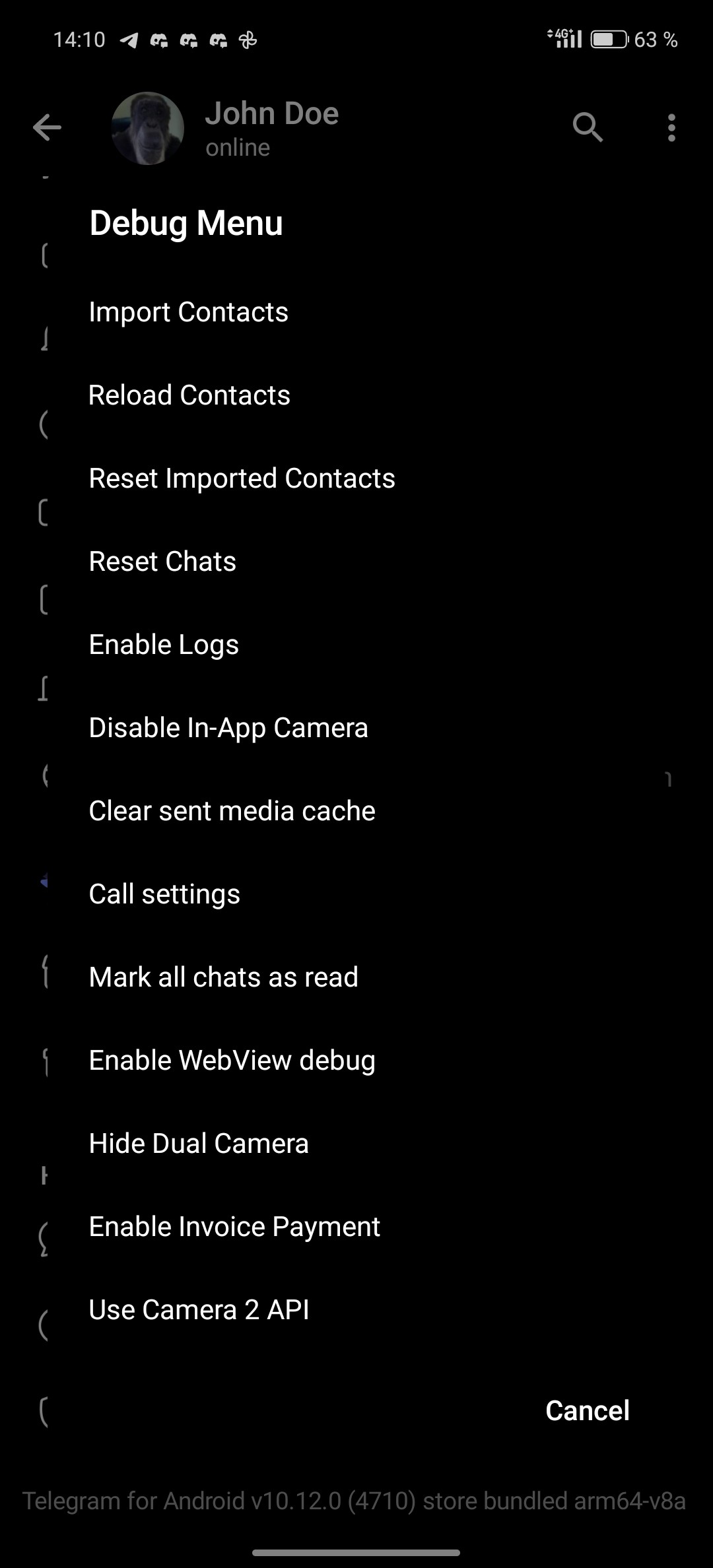Enable Invoice Payment option
Viewport: 713px width, 1568px height.
point(234,1227)
